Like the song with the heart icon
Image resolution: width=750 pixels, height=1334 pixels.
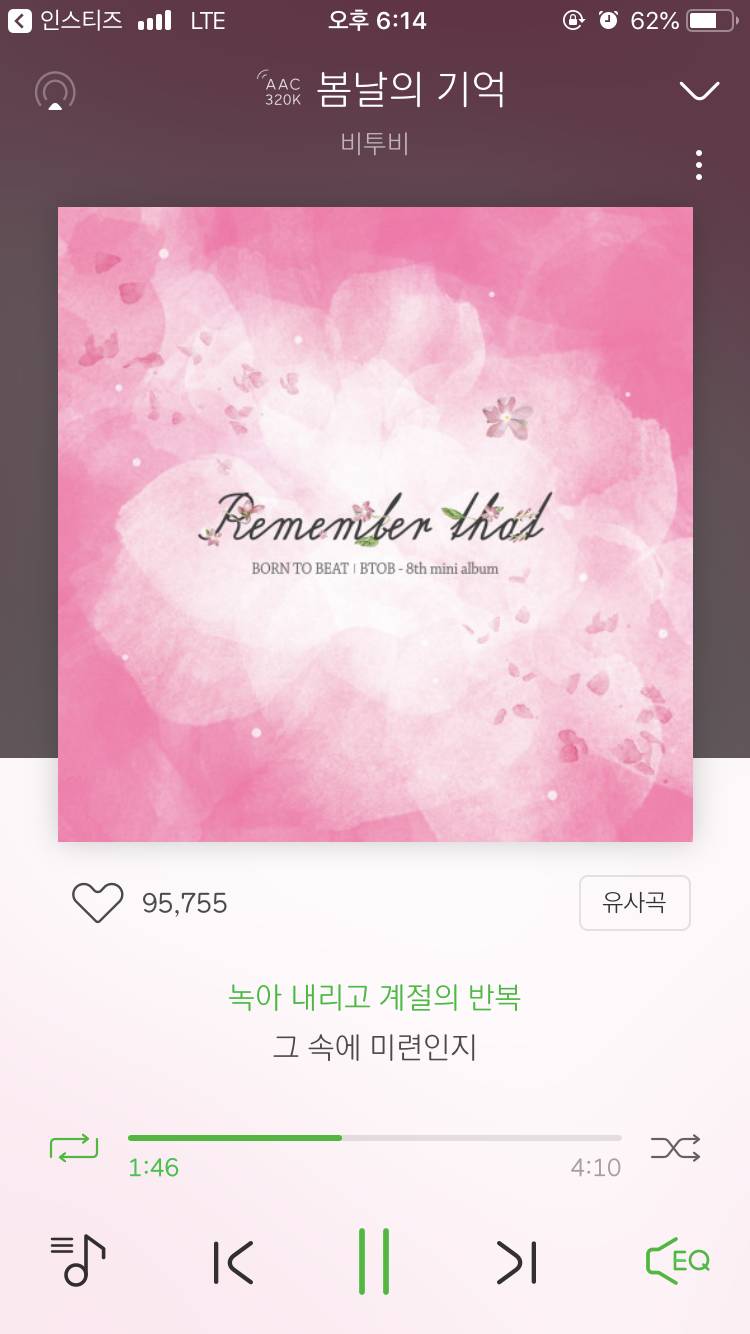tap(97, 902)
